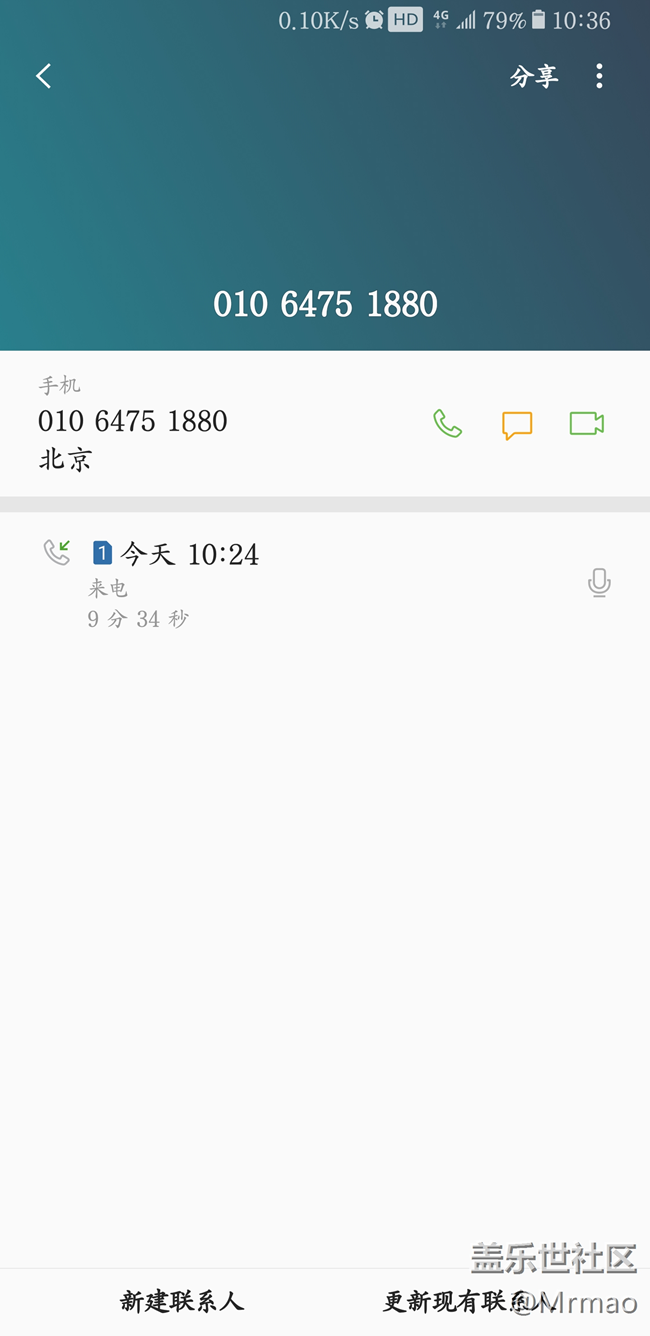Send a message with the orange chat icon
Screen dimensions: 650x1336
[517, 425]
